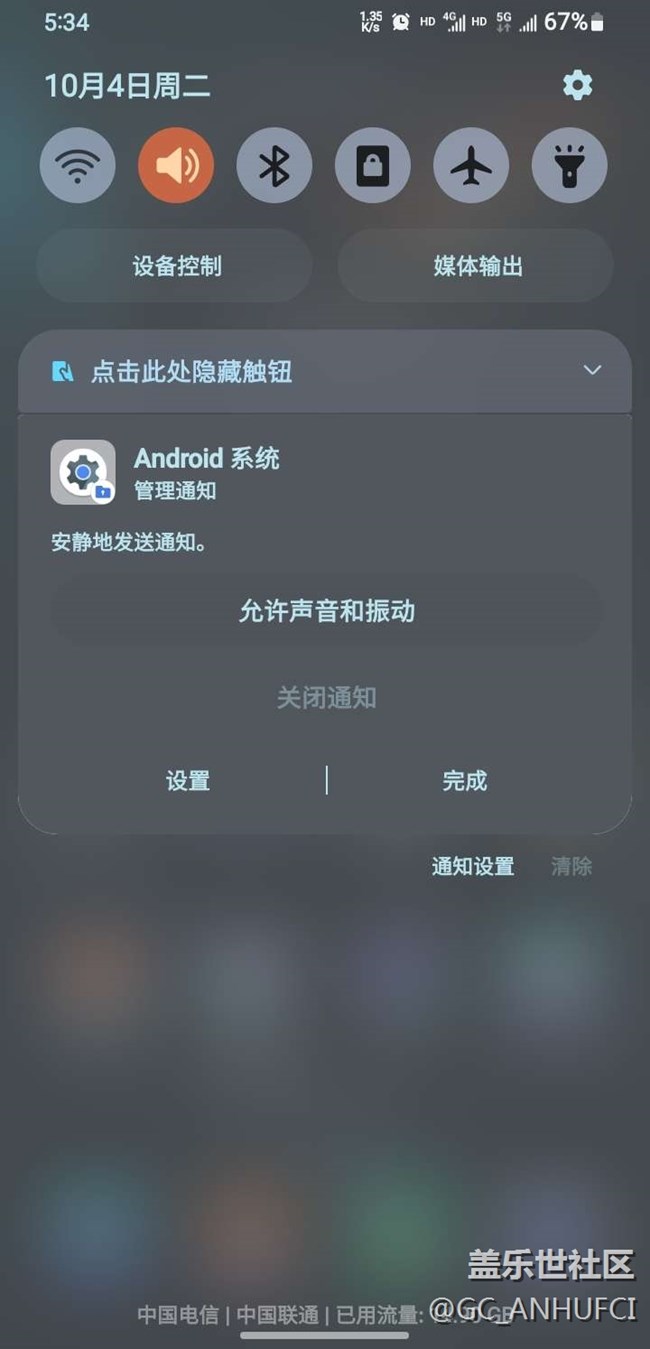The width and height of the screenshot is (650, 1349).
Task: Open settings via the gear icon
Action: point(578,86)
